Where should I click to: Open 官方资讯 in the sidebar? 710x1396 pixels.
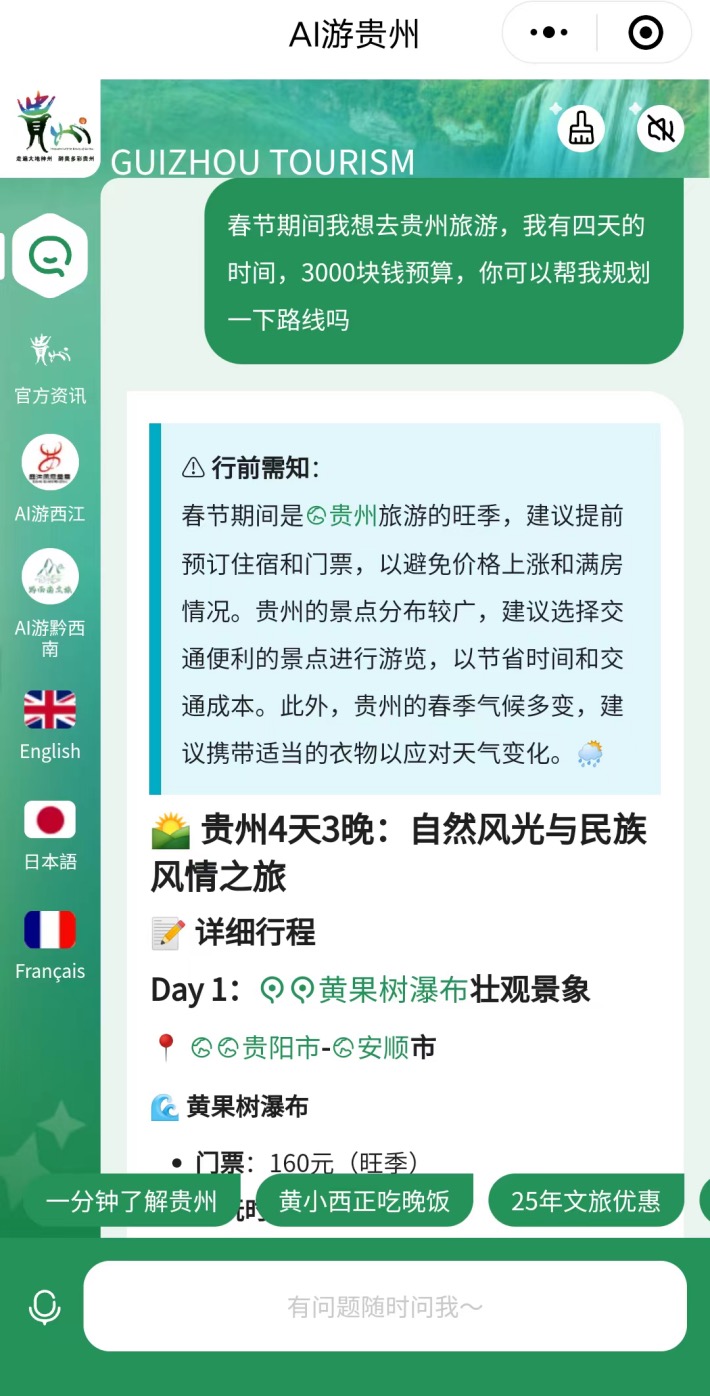[50, 368]
